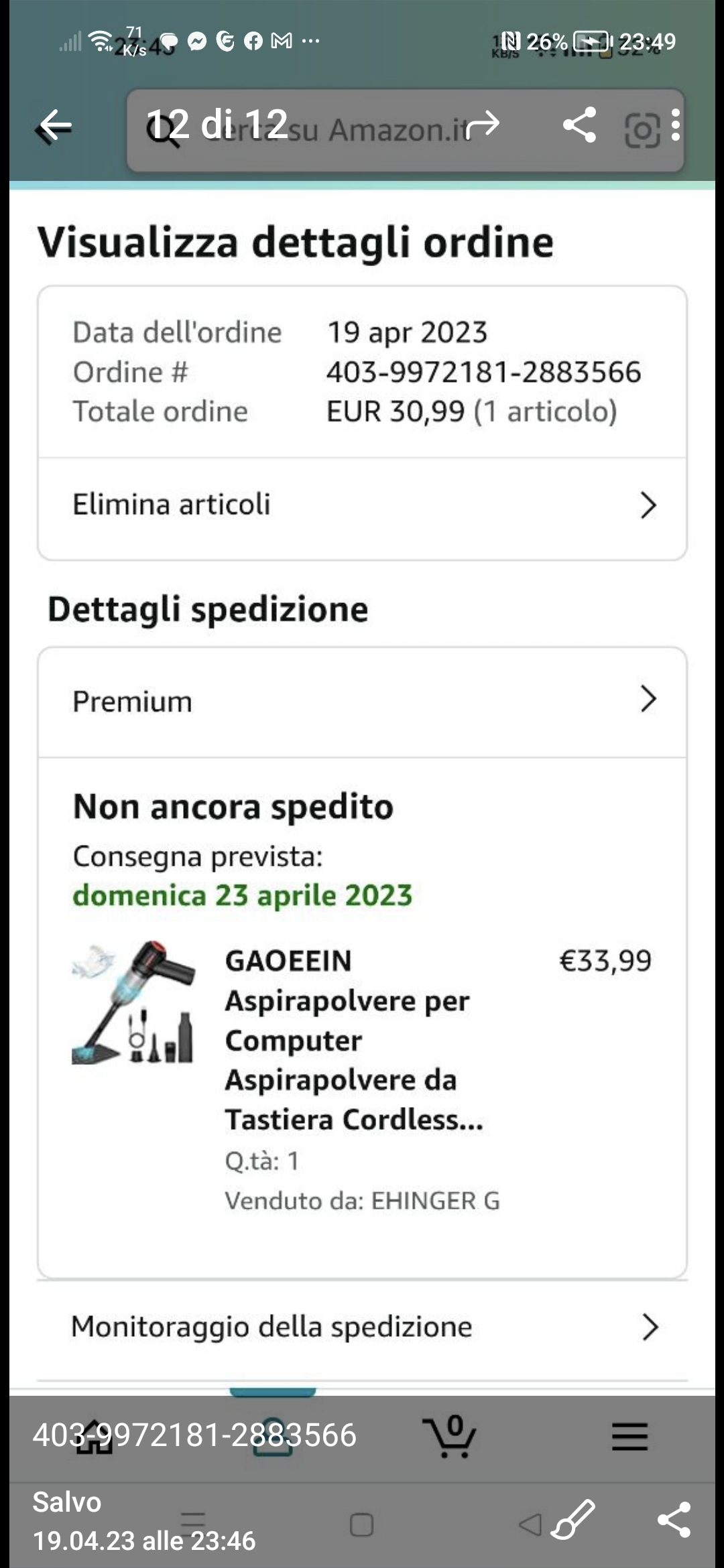
Task: Go back from the image viewer
Action: click(x=55, y=125)
